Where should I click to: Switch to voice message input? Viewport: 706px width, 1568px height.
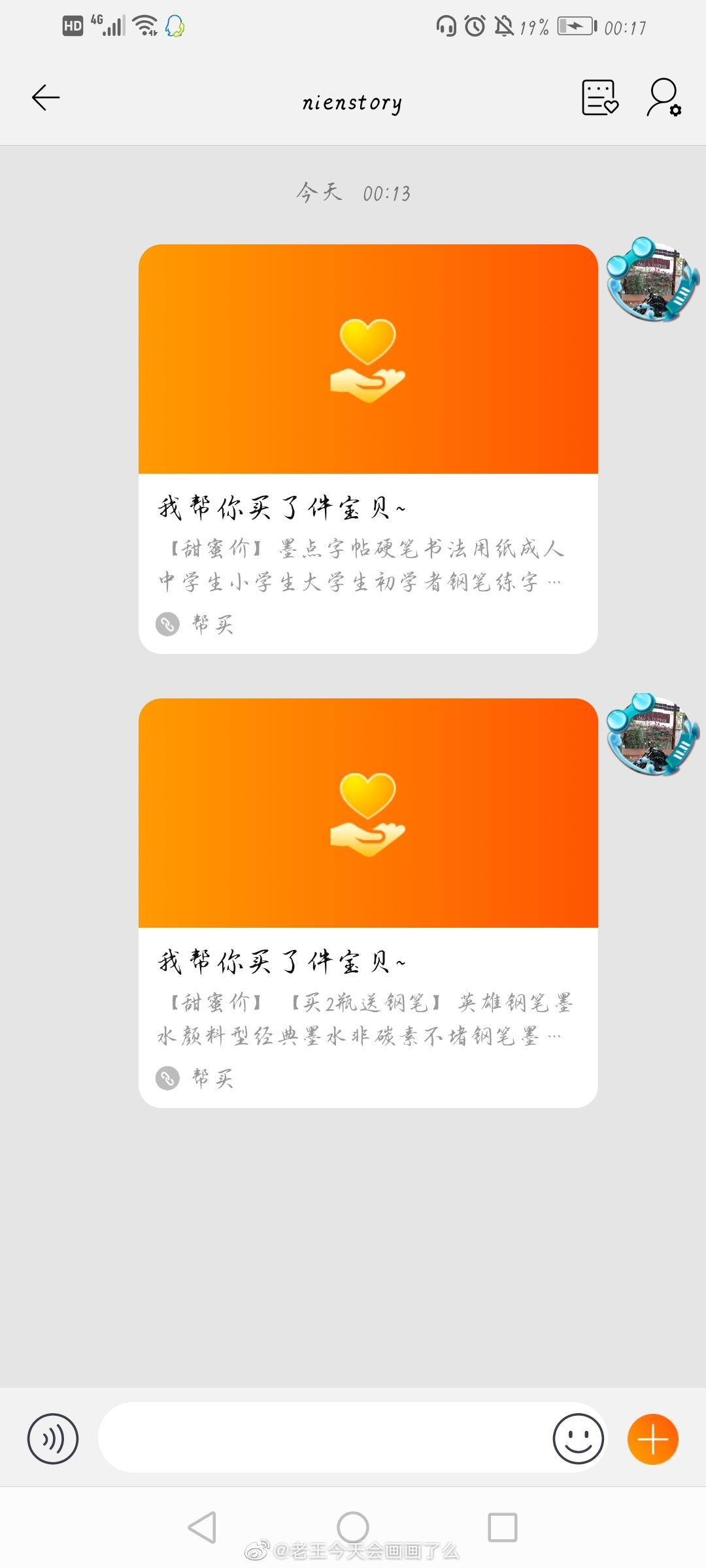53,1439
